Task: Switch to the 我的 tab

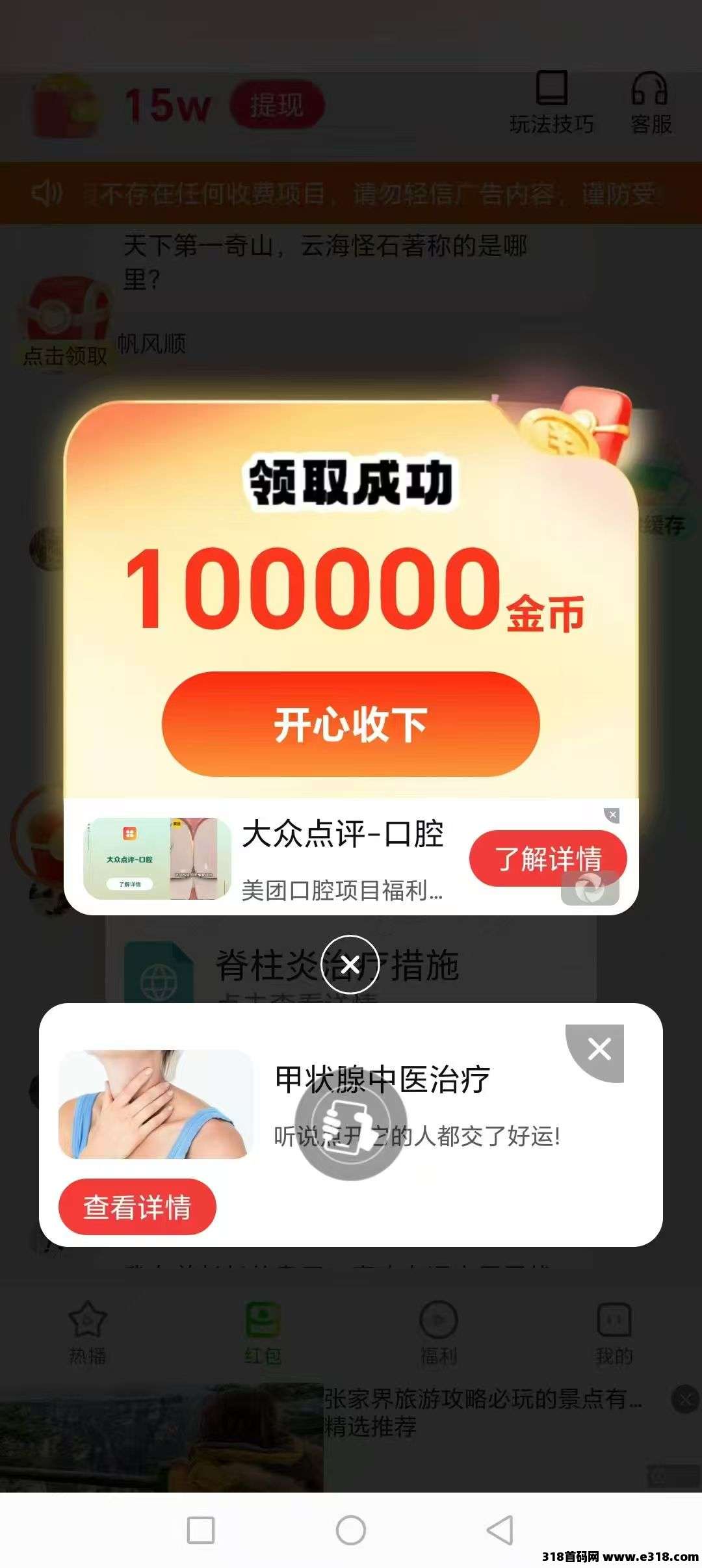Action: point(614,1331)
